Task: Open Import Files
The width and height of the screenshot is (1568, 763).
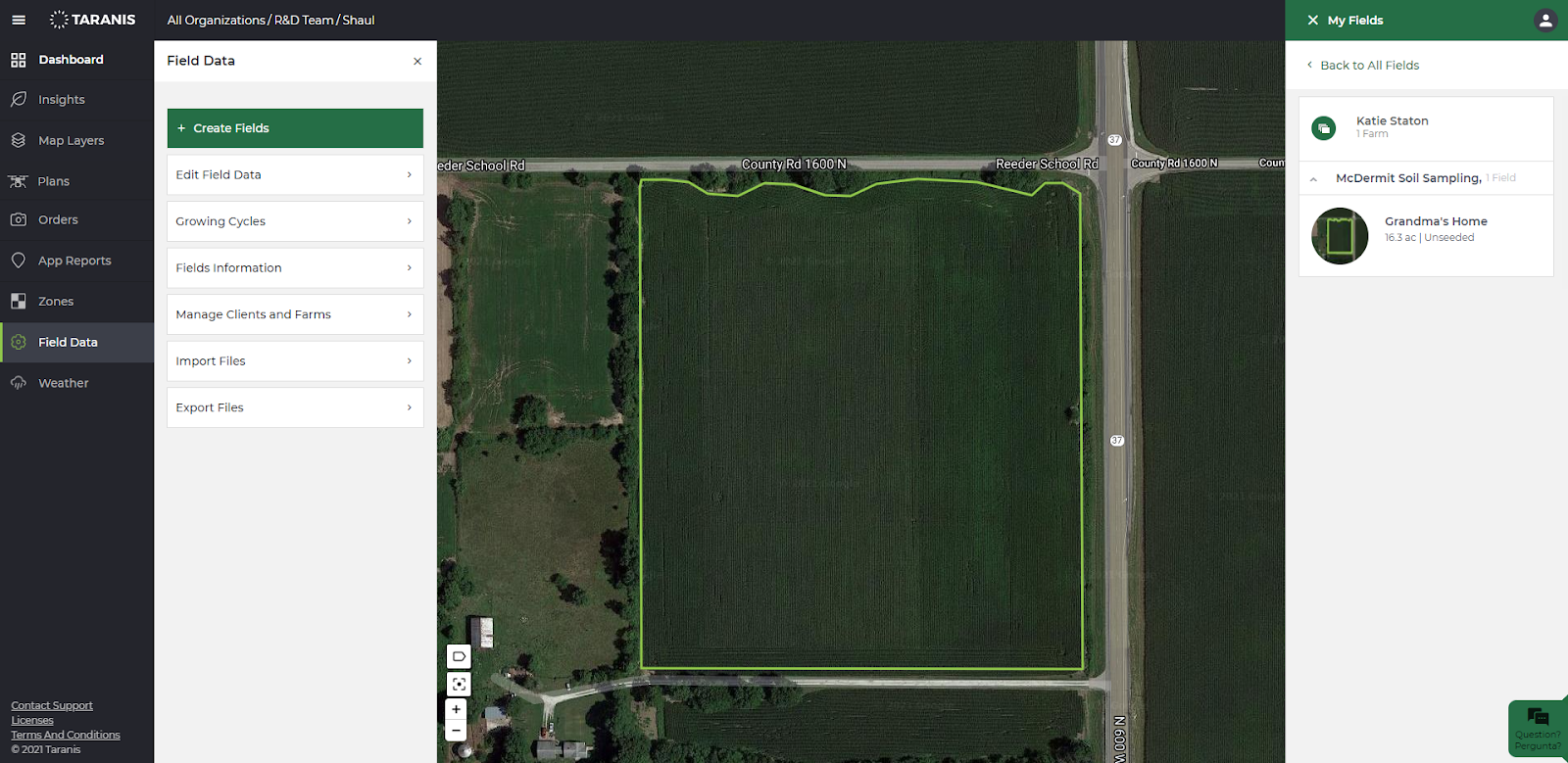Action: (295, 361)
